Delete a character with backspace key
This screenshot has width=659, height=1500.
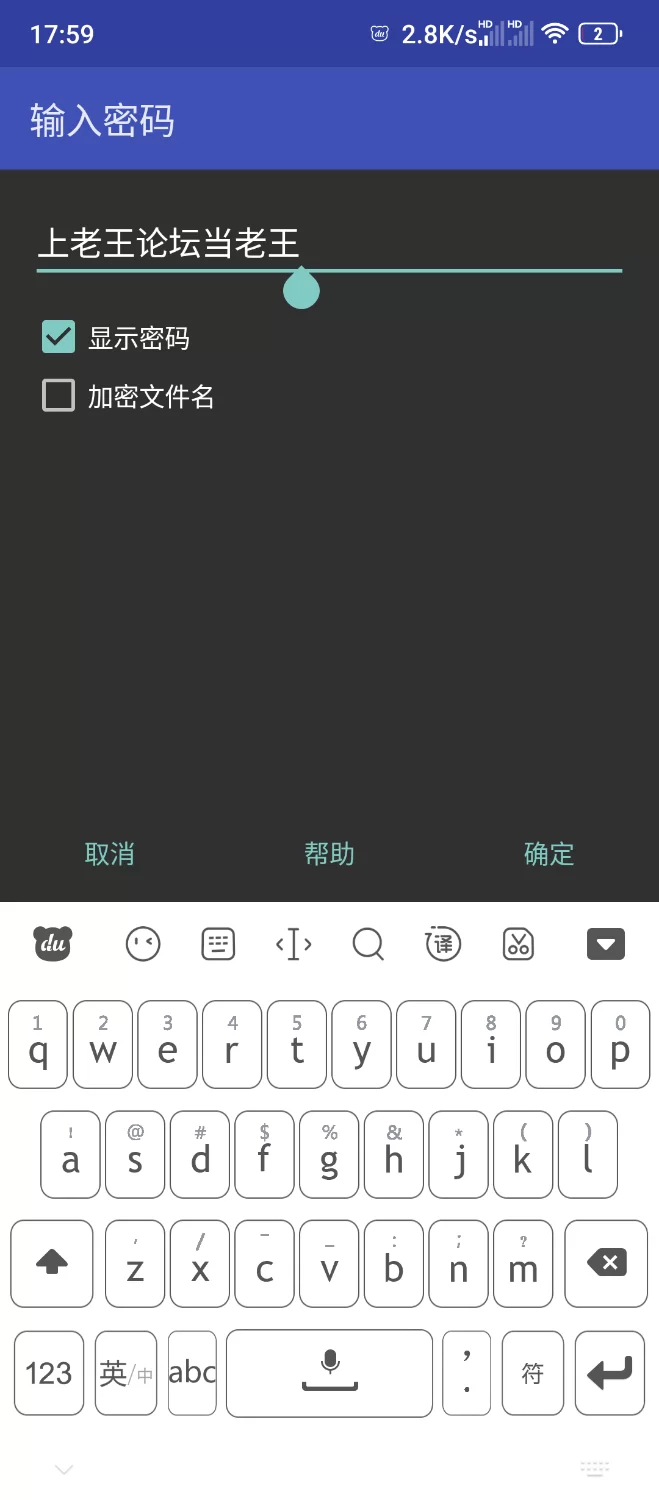(x=606, y=1263)
